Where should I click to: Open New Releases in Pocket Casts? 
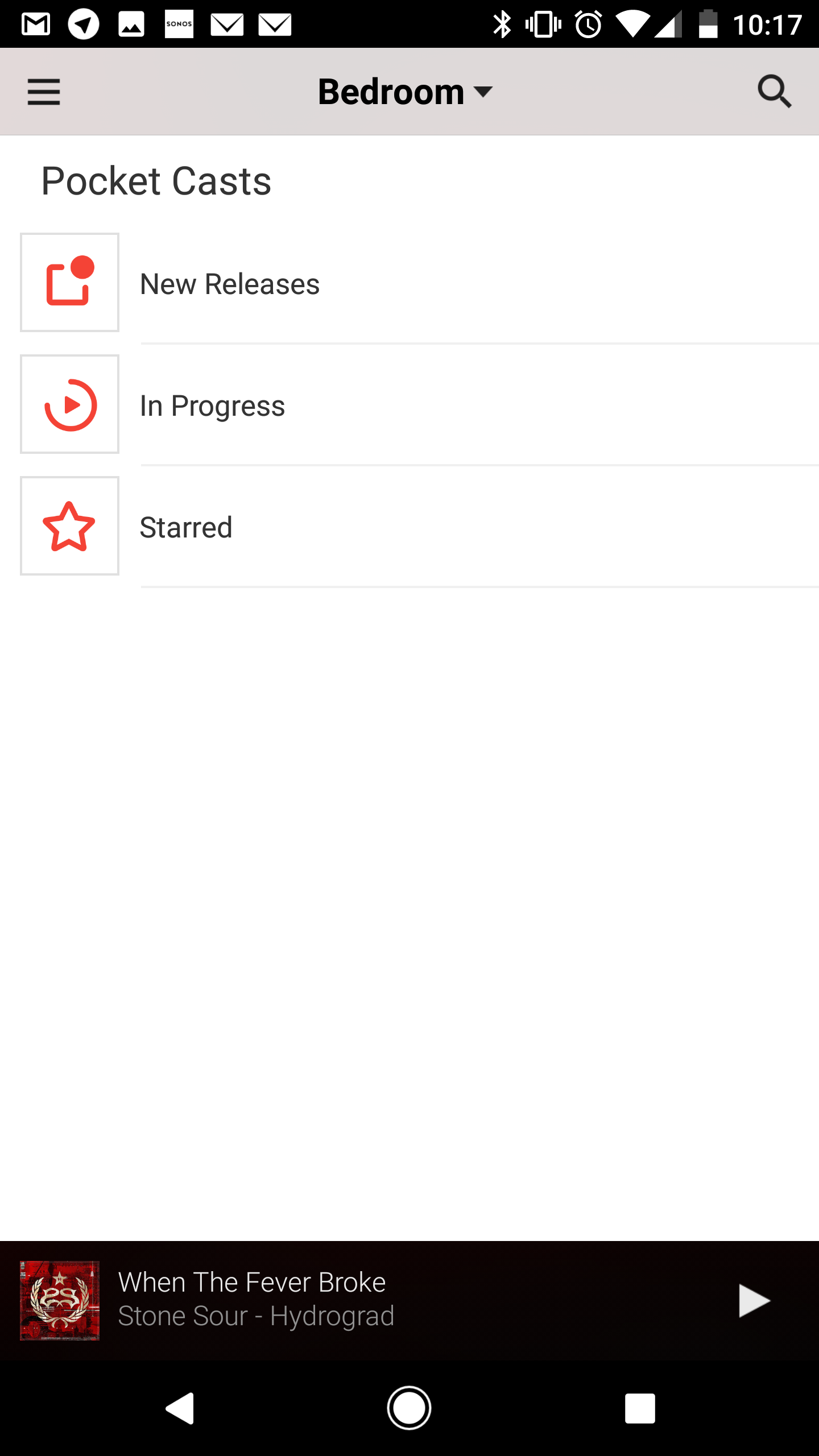[x=409, y=283]
